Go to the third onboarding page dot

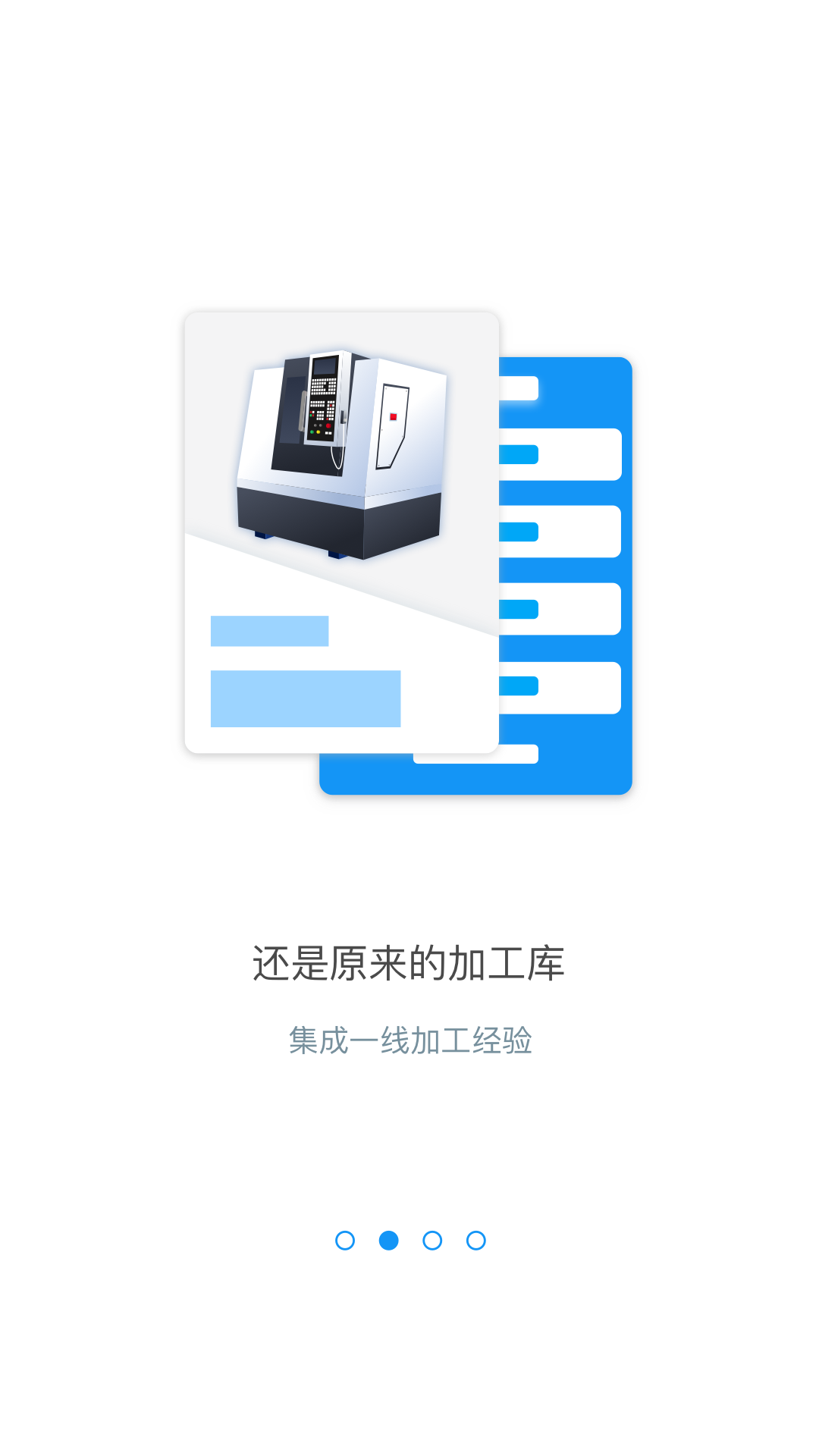point(432,1241)
